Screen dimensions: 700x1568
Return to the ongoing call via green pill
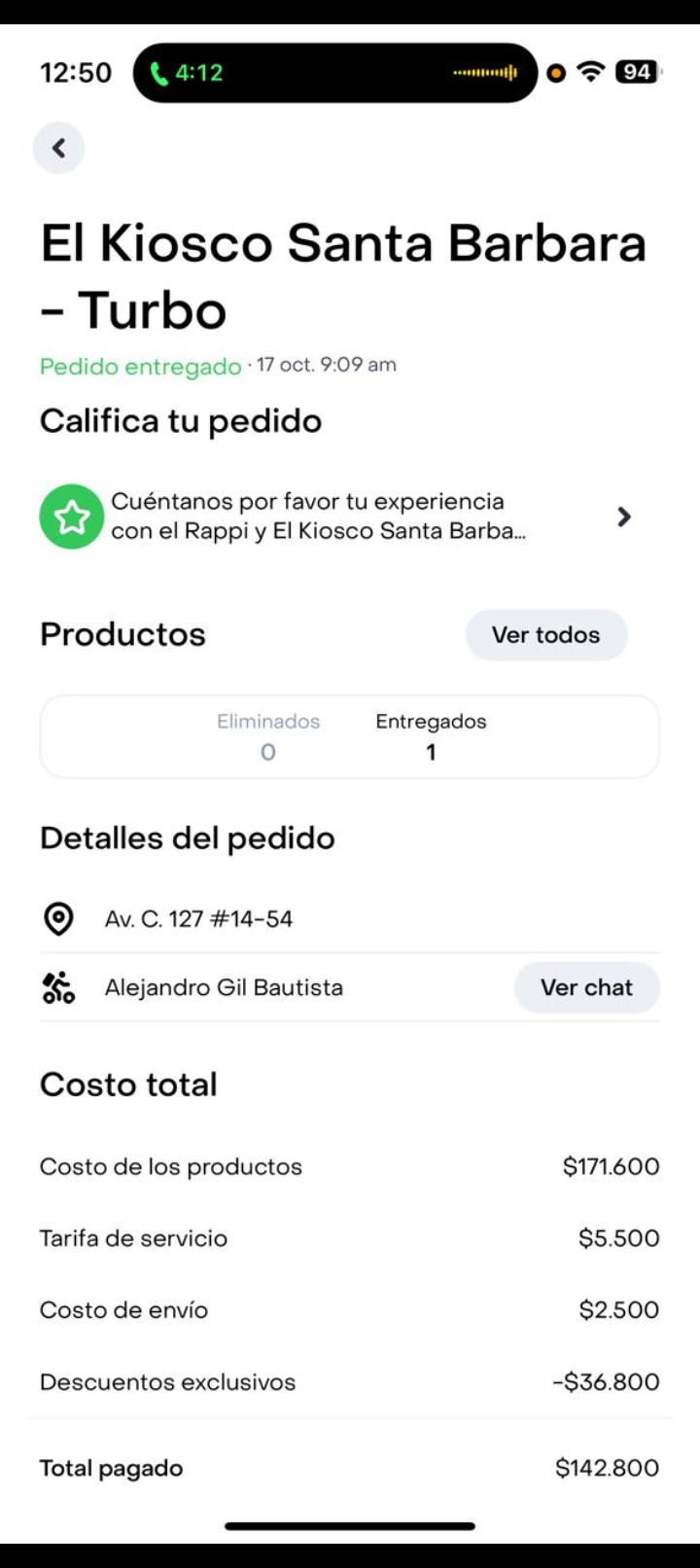coord(187,73)
